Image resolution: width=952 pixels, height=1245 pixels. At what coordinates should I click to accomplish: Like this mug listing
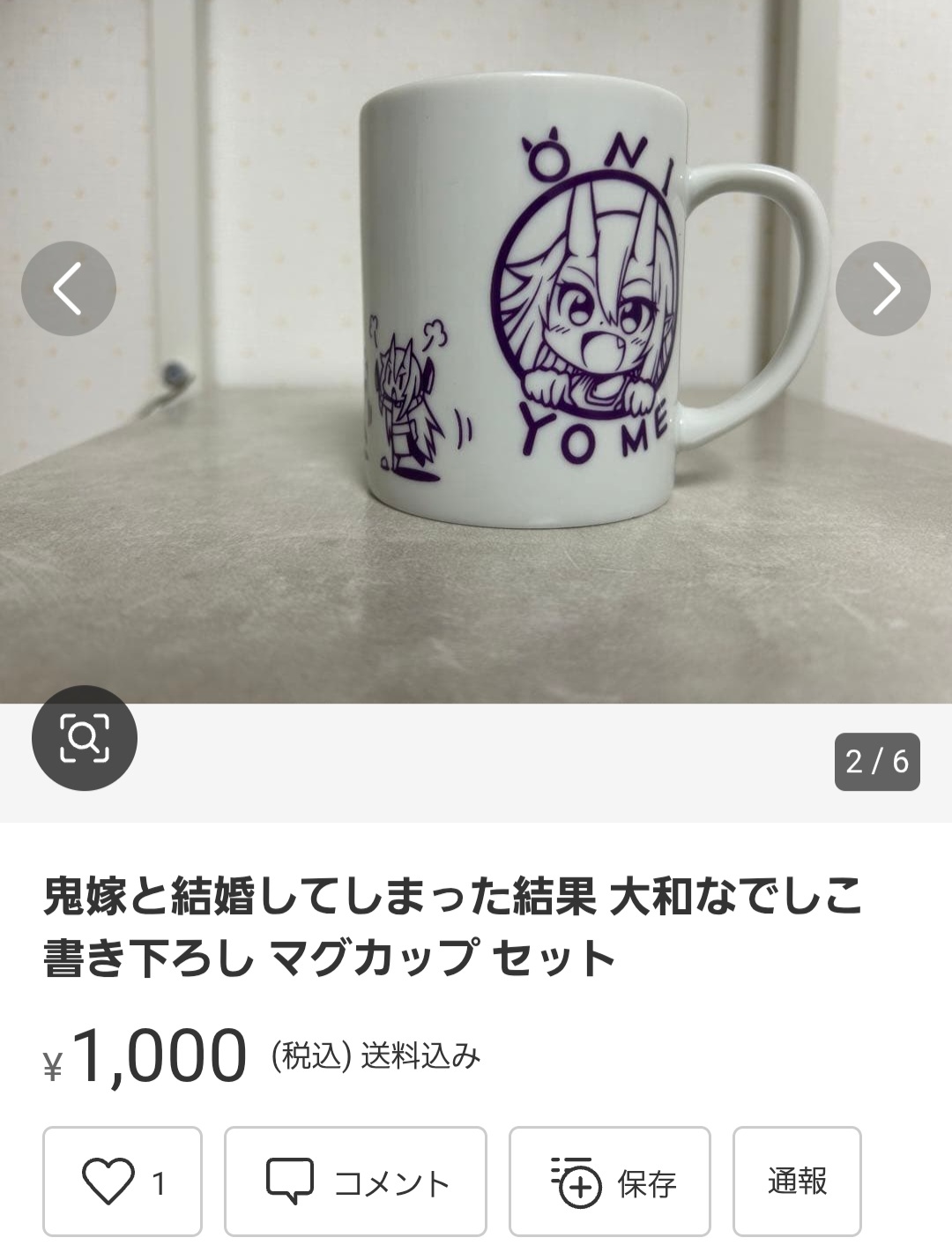tap(123, 1182)
